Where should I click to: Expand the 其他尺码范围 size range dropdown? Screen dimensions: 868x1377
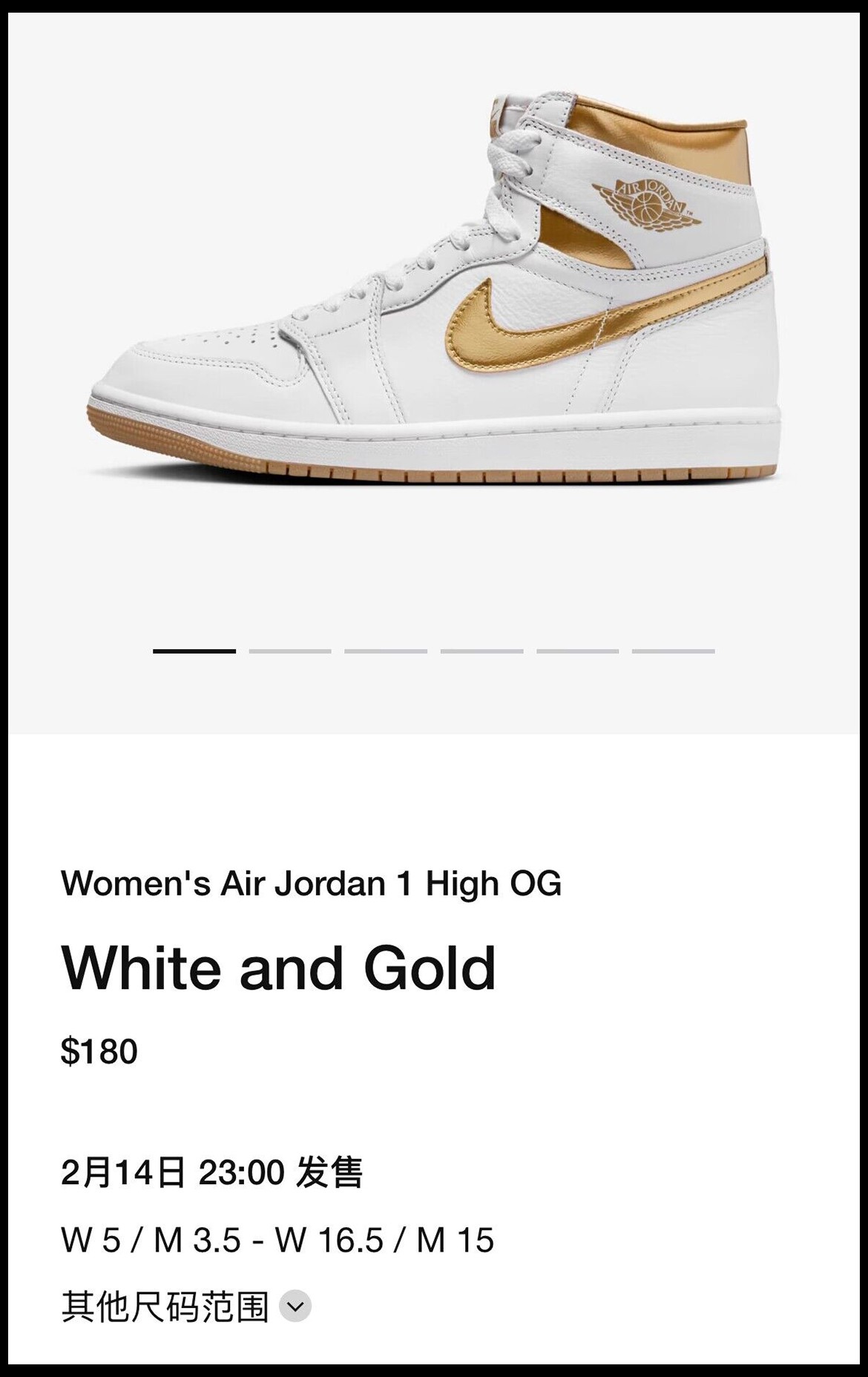tap(295, 1307)
